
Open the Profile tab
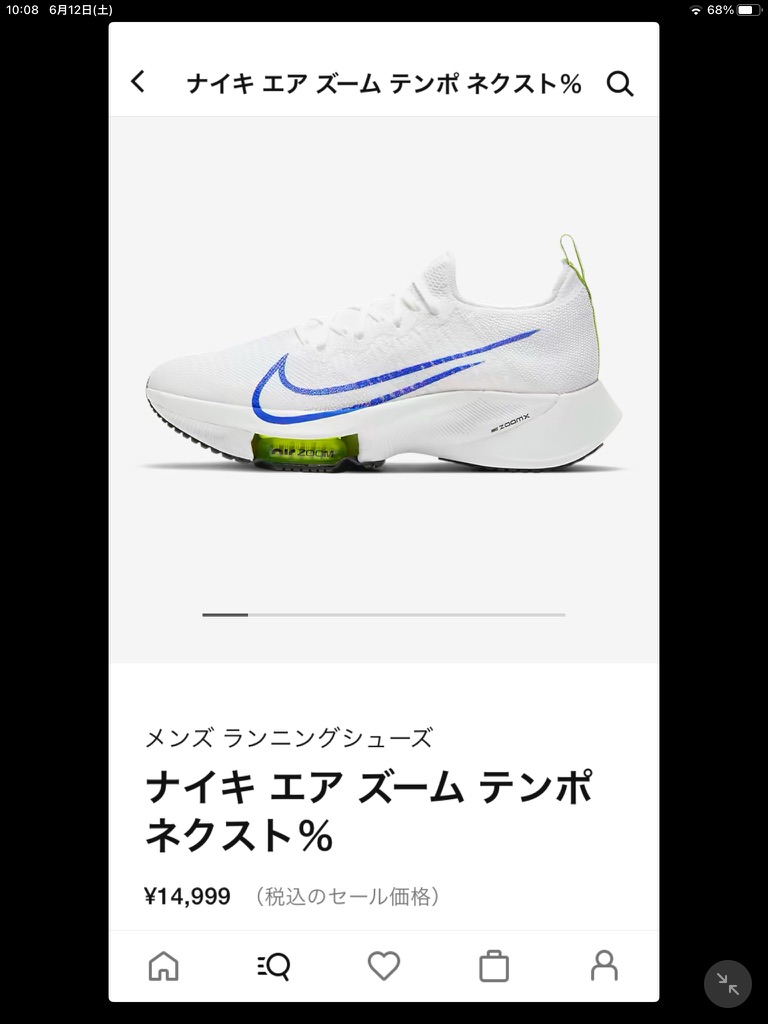(604, 966)
